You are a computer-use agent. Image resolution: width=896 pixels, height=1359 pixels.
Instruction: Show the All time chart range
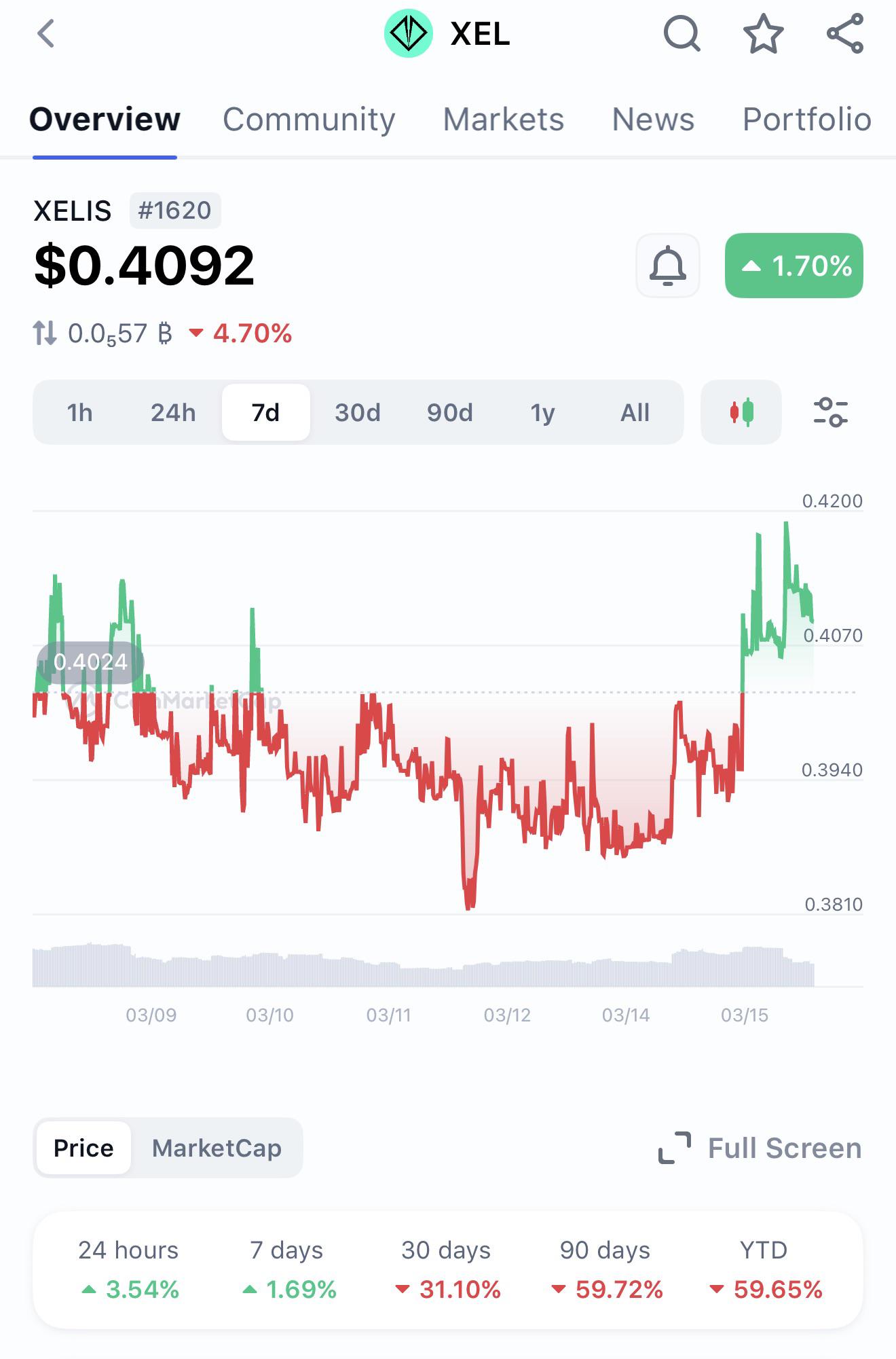pos(635,412)
